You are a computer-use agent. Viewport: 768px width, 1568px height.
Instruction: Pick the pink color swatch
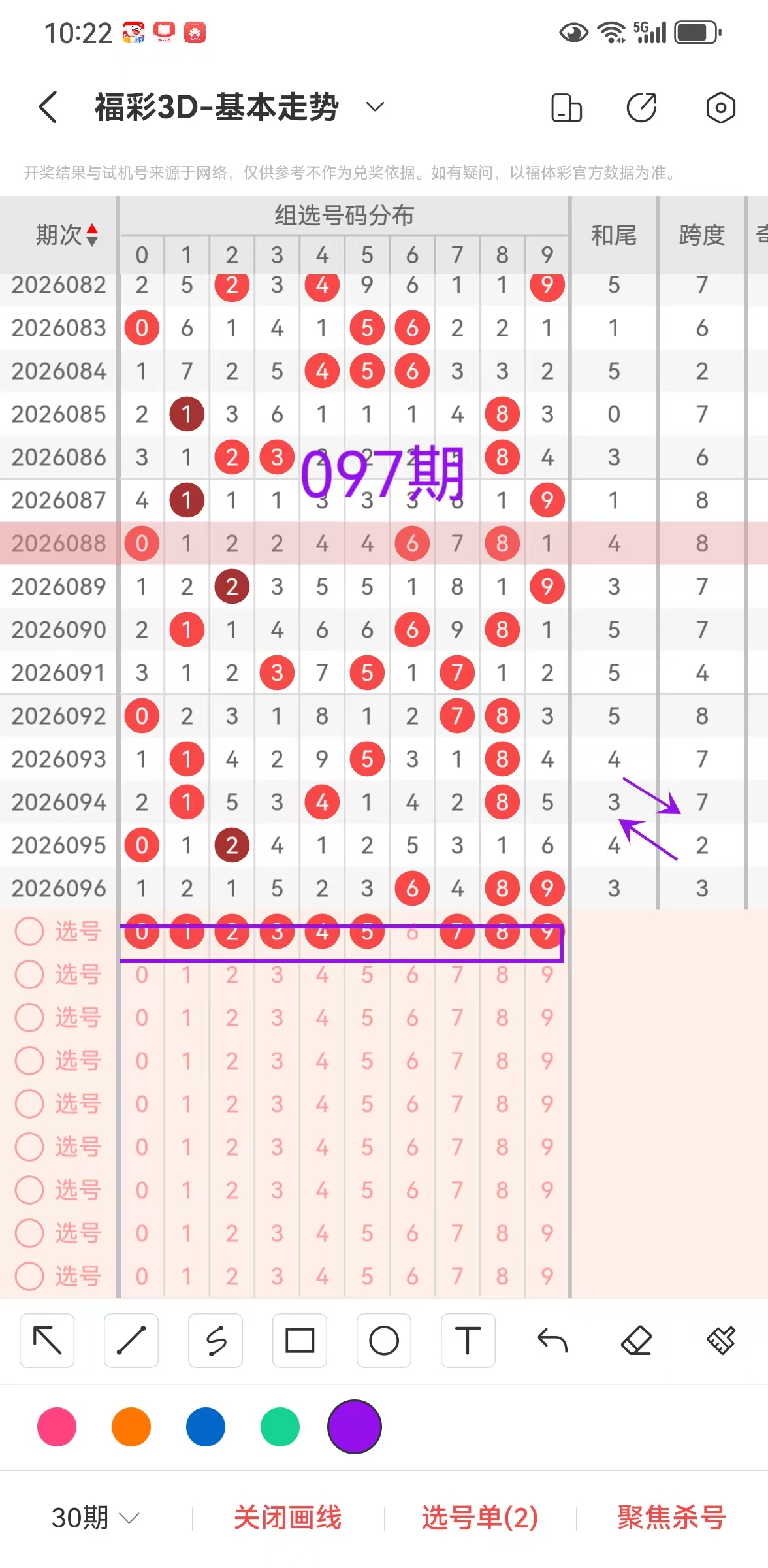coord(57,1427)
